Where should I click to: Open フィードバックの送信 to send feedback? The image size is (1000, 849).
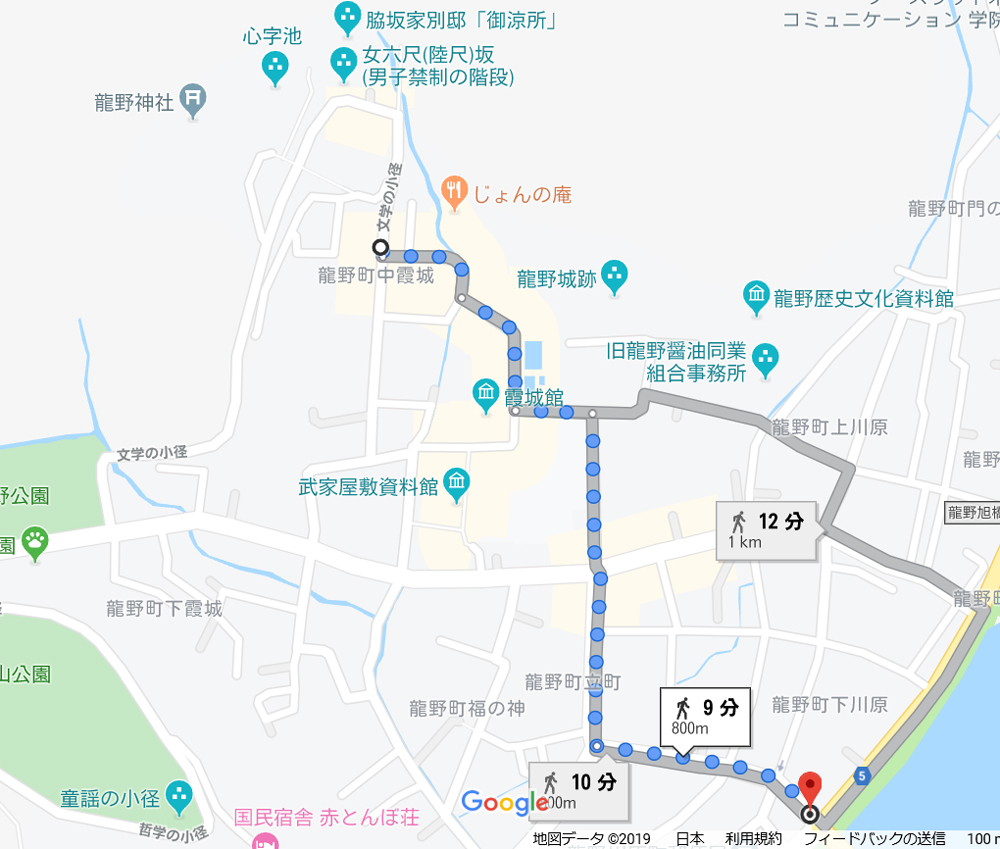pos(875,839)
